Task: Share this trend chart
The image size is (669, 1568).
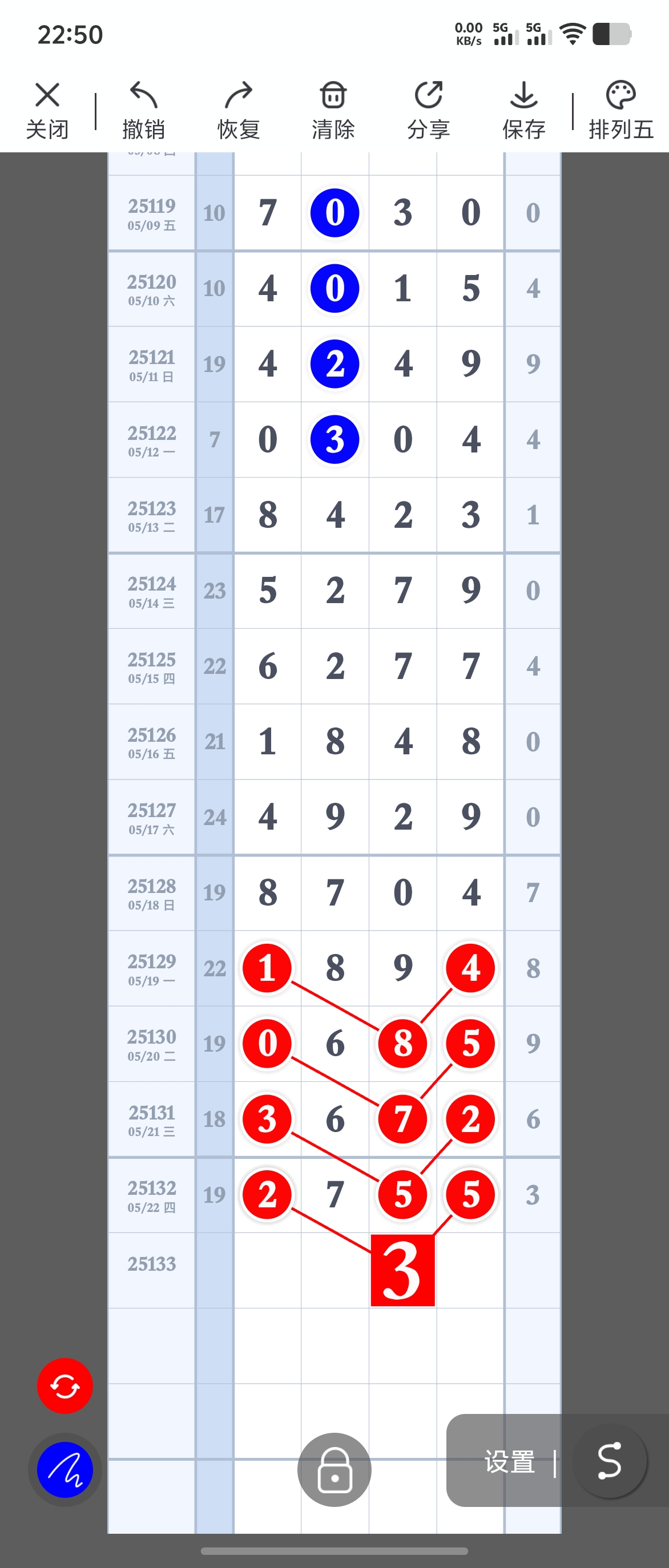Action: tap(429, 110)
